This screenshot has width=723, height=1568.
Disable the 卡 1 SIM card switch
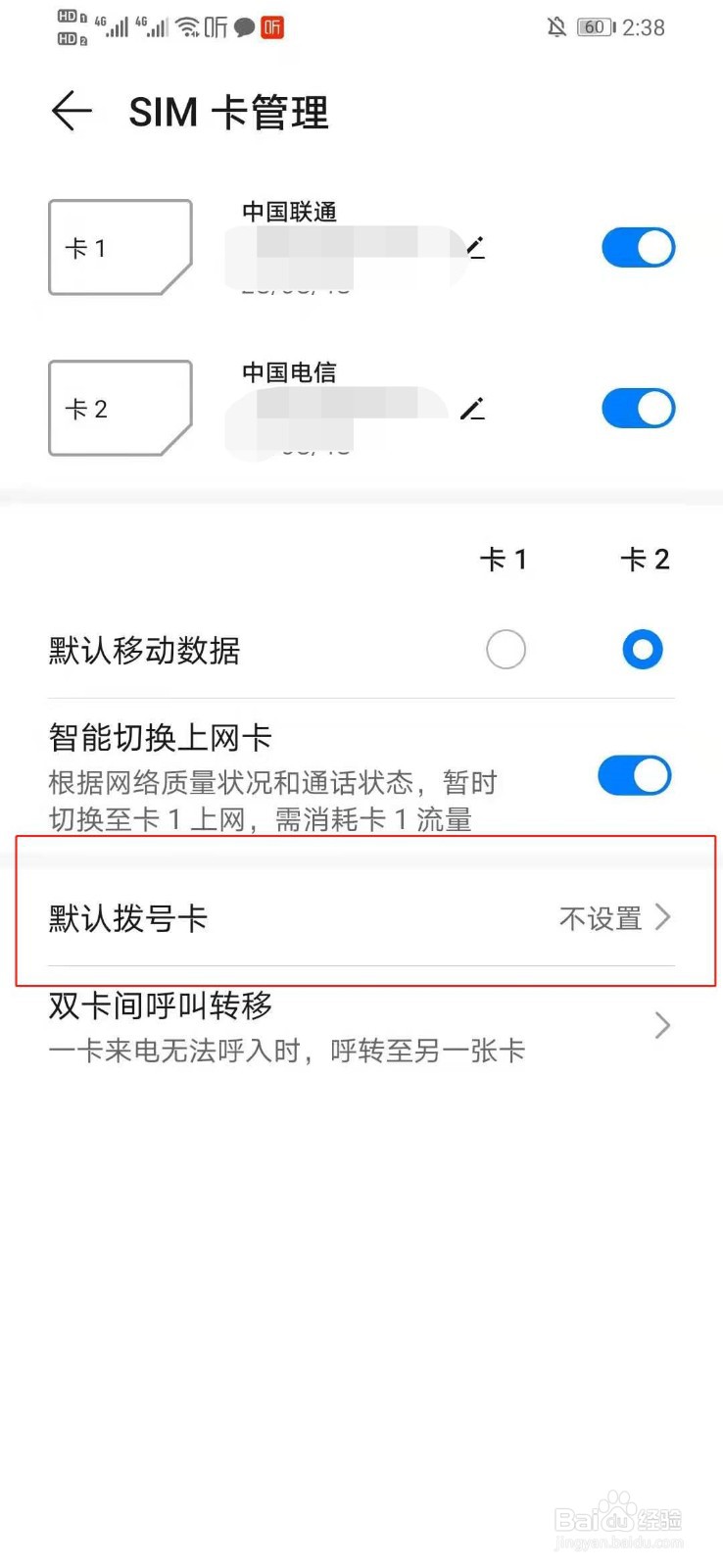(x=638, y=248)
